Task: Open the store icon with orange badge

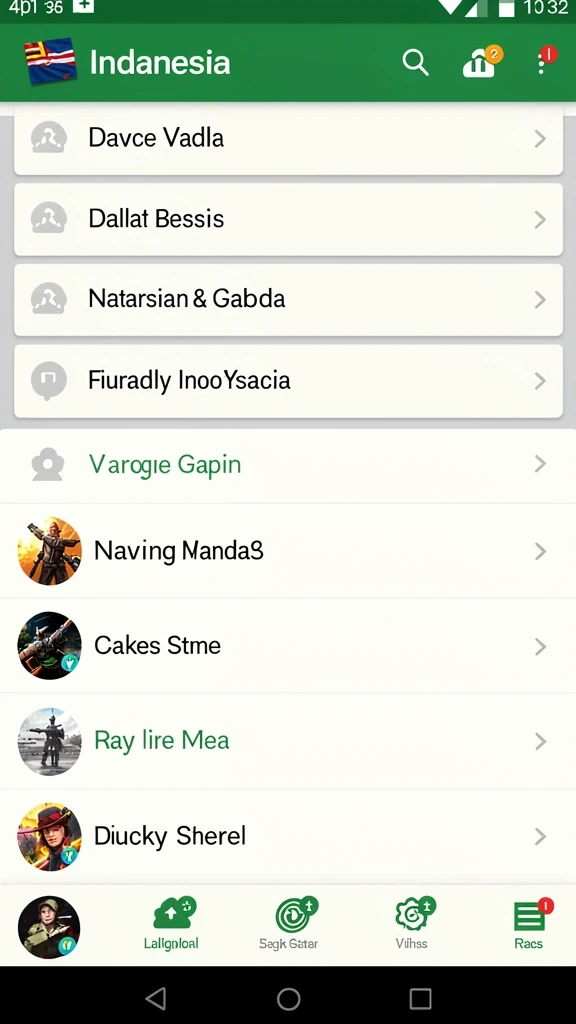Action: pyautogui.click(x=482, y=62)
